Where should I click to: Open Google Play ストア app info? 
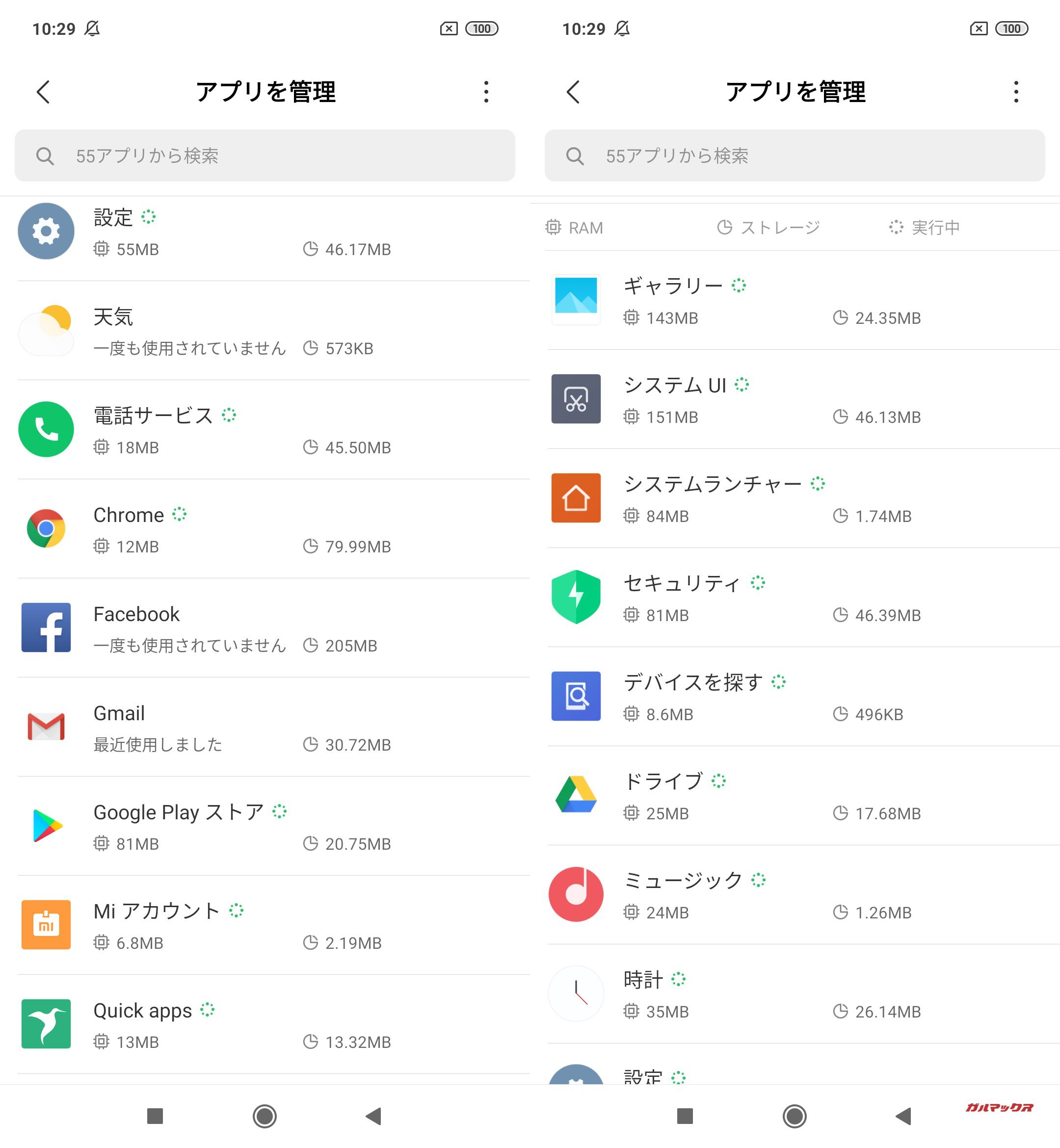pos(265,827)
